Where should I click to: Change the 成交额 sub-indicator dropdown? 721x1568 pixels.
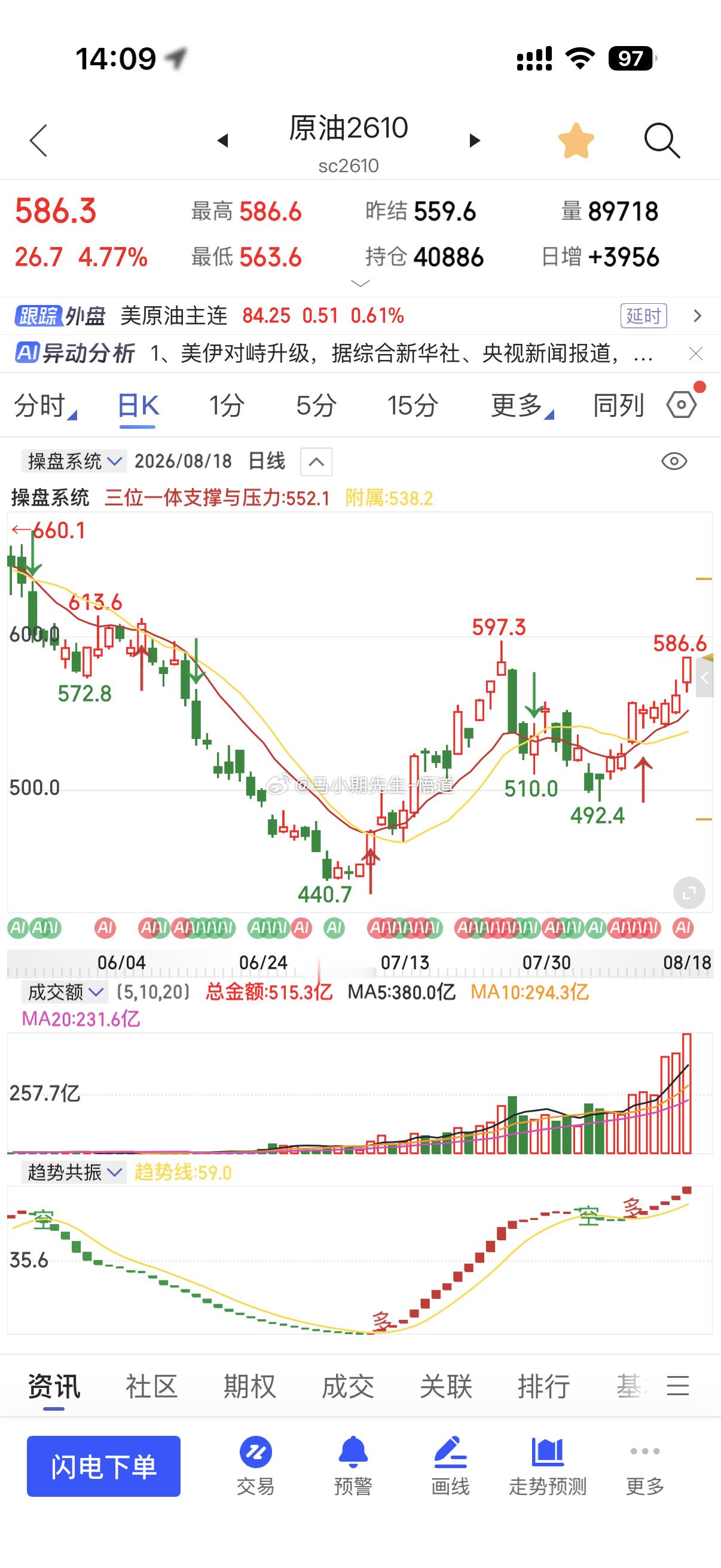tap(65, 993)
